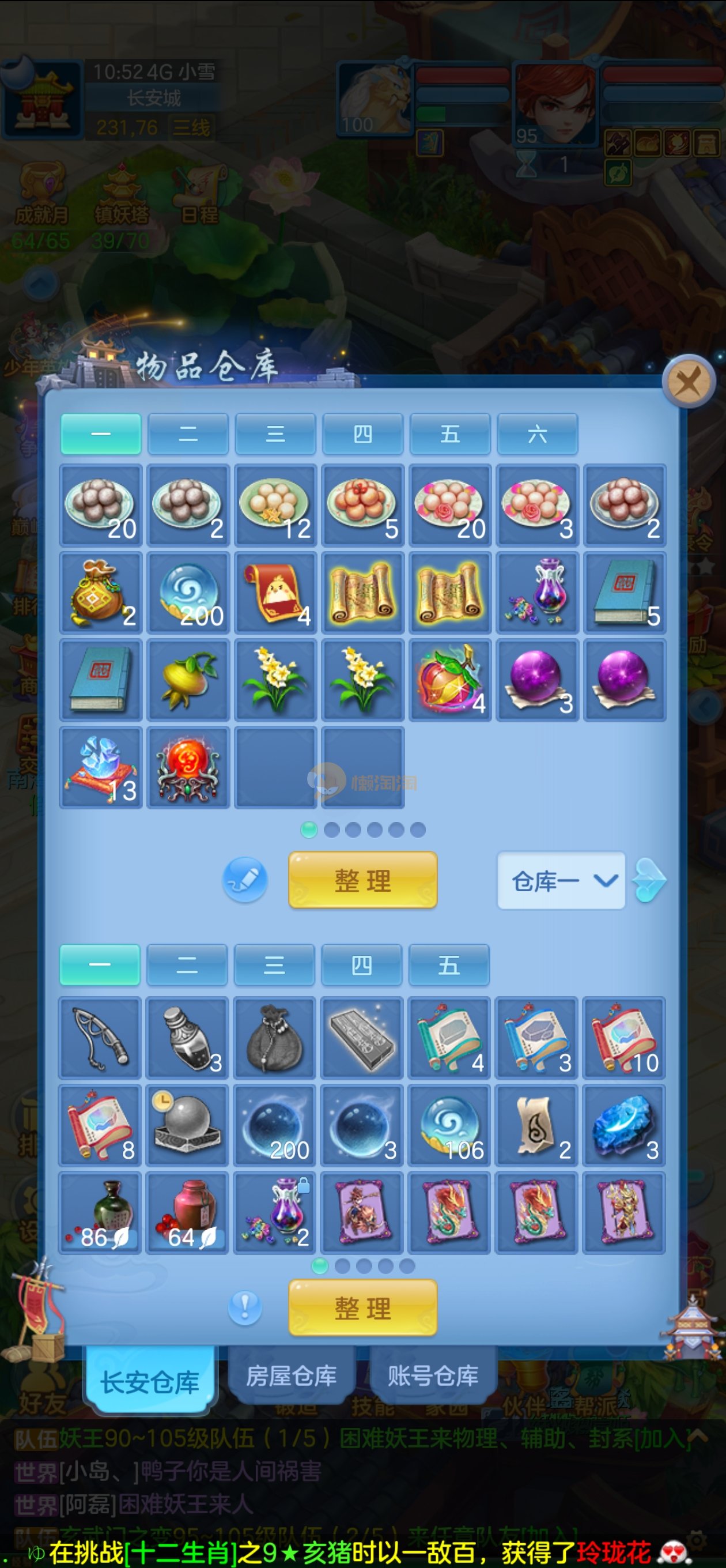Switch to warehouse page 六
Image resolution: width=726 pixels, height=1568 pixels.
pos(537,434)
